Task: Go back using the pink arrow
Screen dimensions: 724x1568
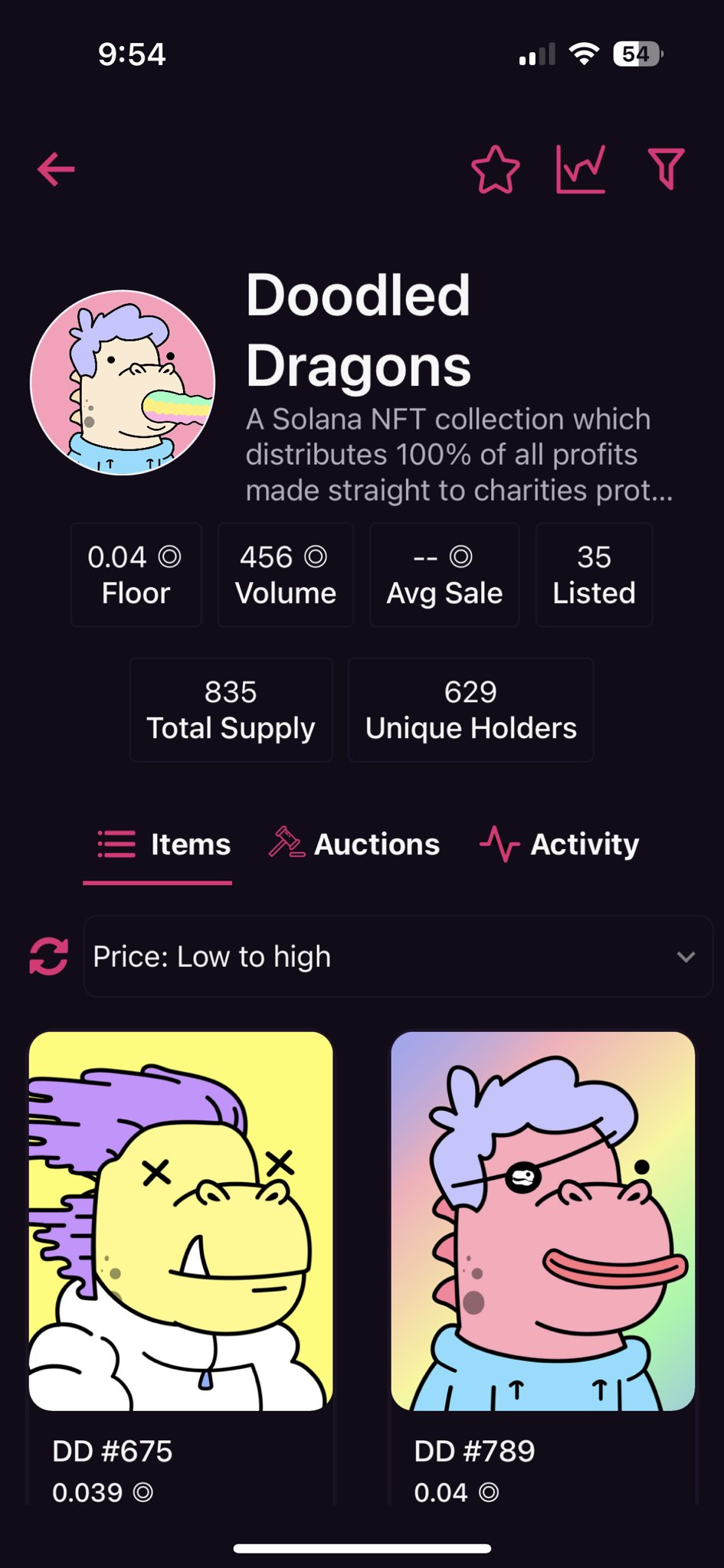Action: tap(56, 169)
